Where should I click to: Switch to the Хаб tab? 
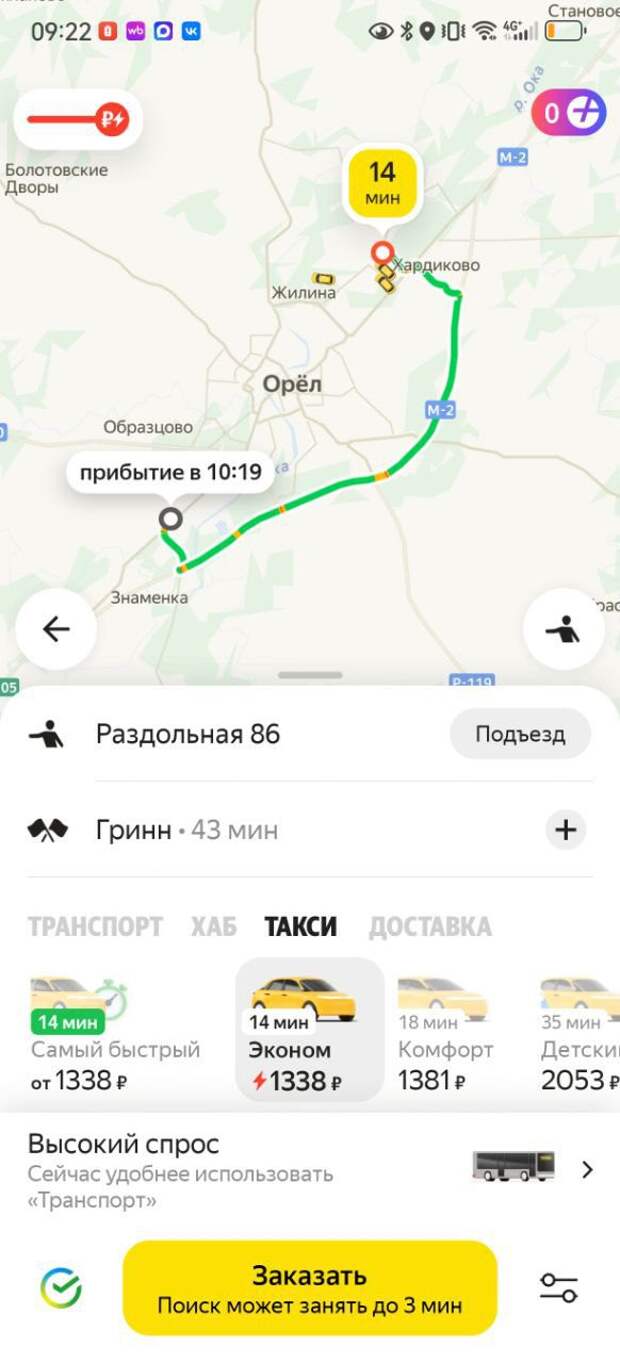214,927
